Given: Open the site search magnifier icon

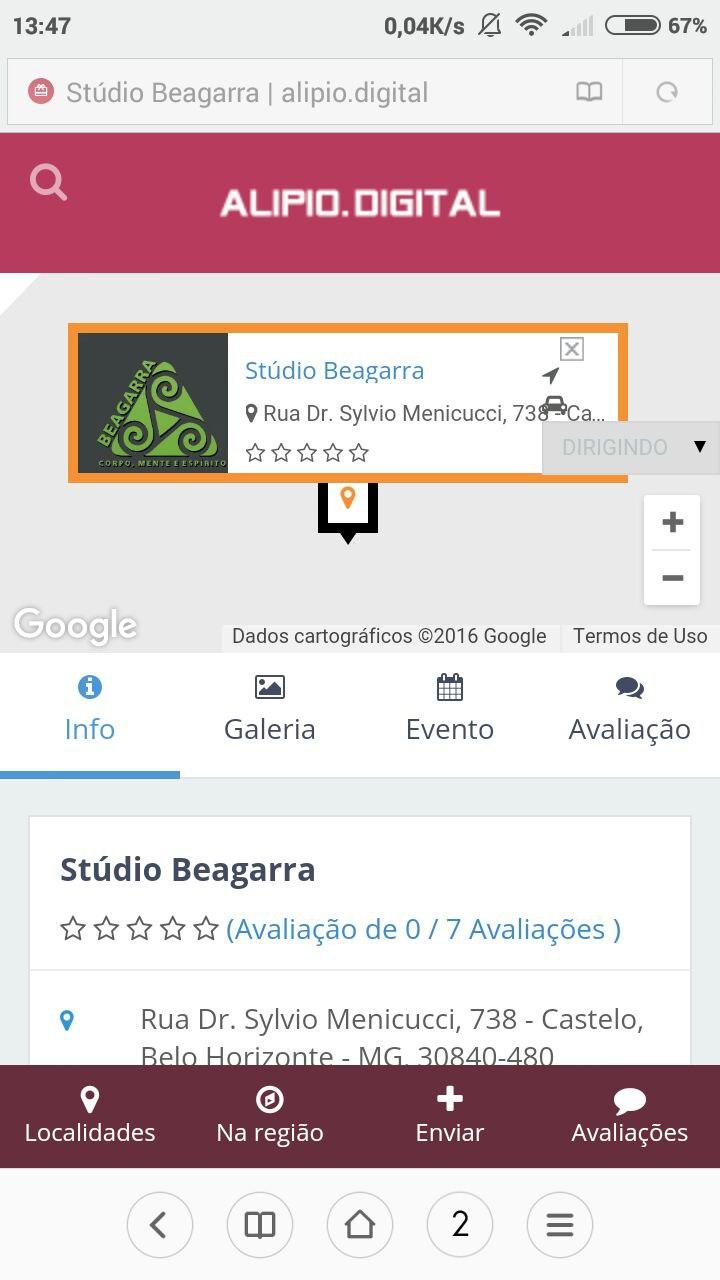Looking at the screenshot, I should [x=48, y=183].
